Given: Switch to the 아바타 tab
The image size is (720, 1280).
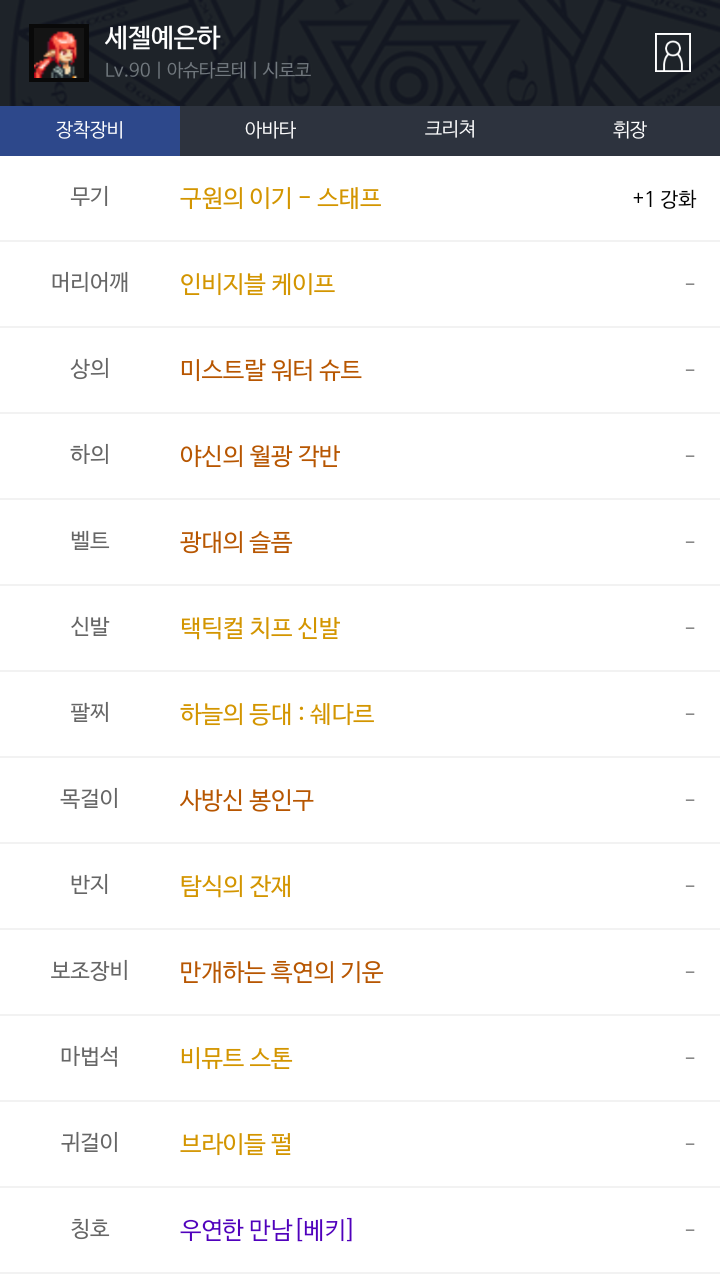Looking at the screenshot, I should (x=270, y=130).
